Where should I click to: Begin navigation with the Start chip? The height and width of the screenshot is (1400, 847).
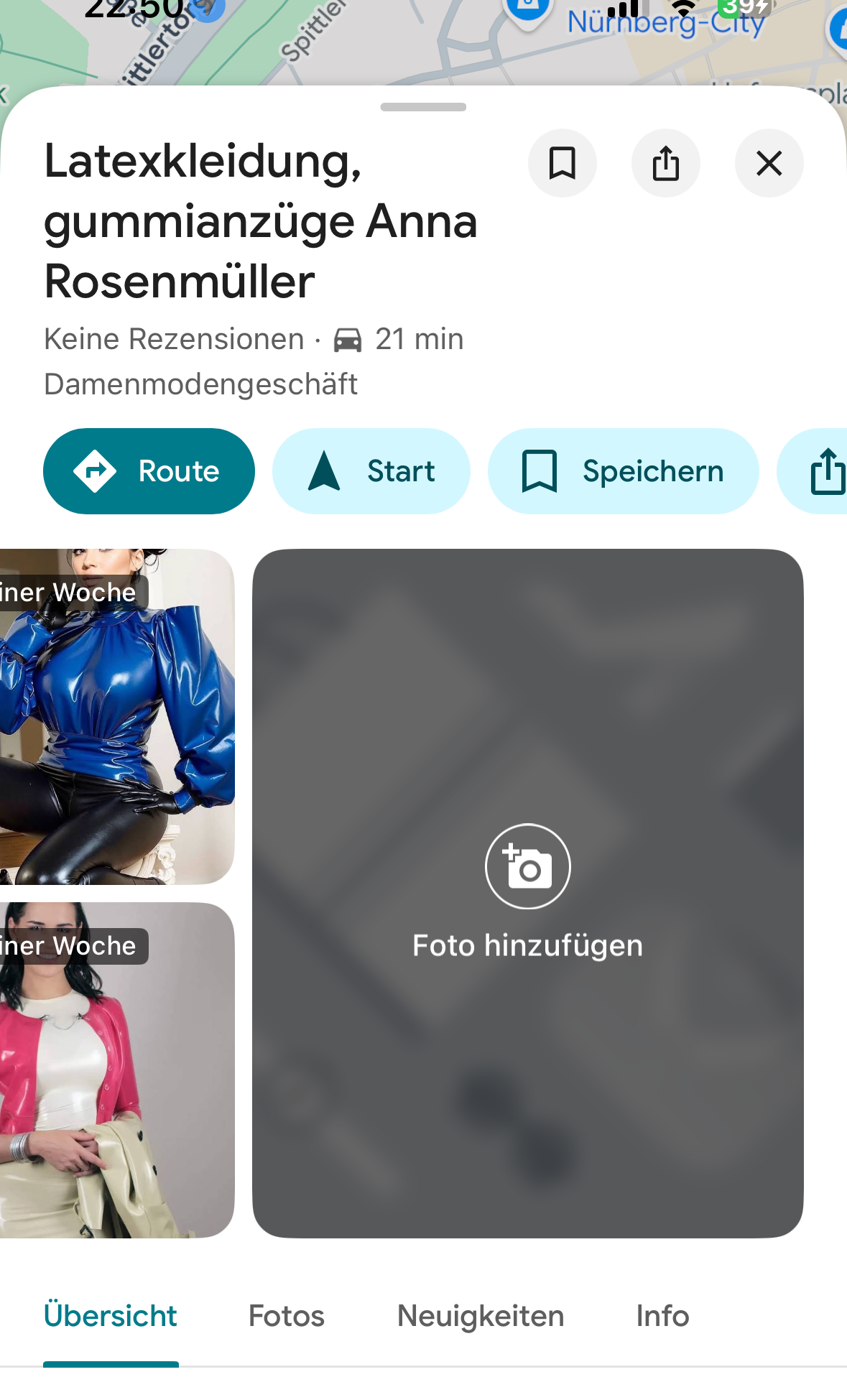pos(371,471)
